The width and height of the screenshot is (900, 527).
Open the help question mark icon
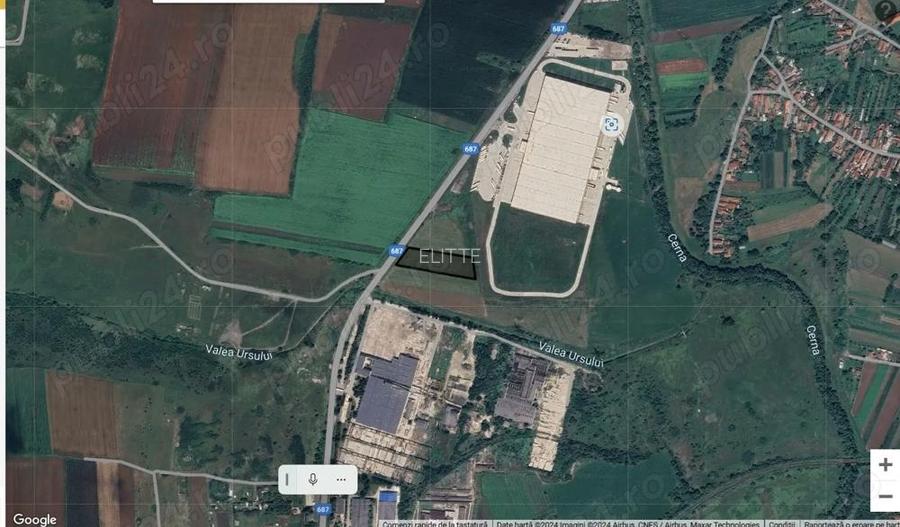(888, 11)
